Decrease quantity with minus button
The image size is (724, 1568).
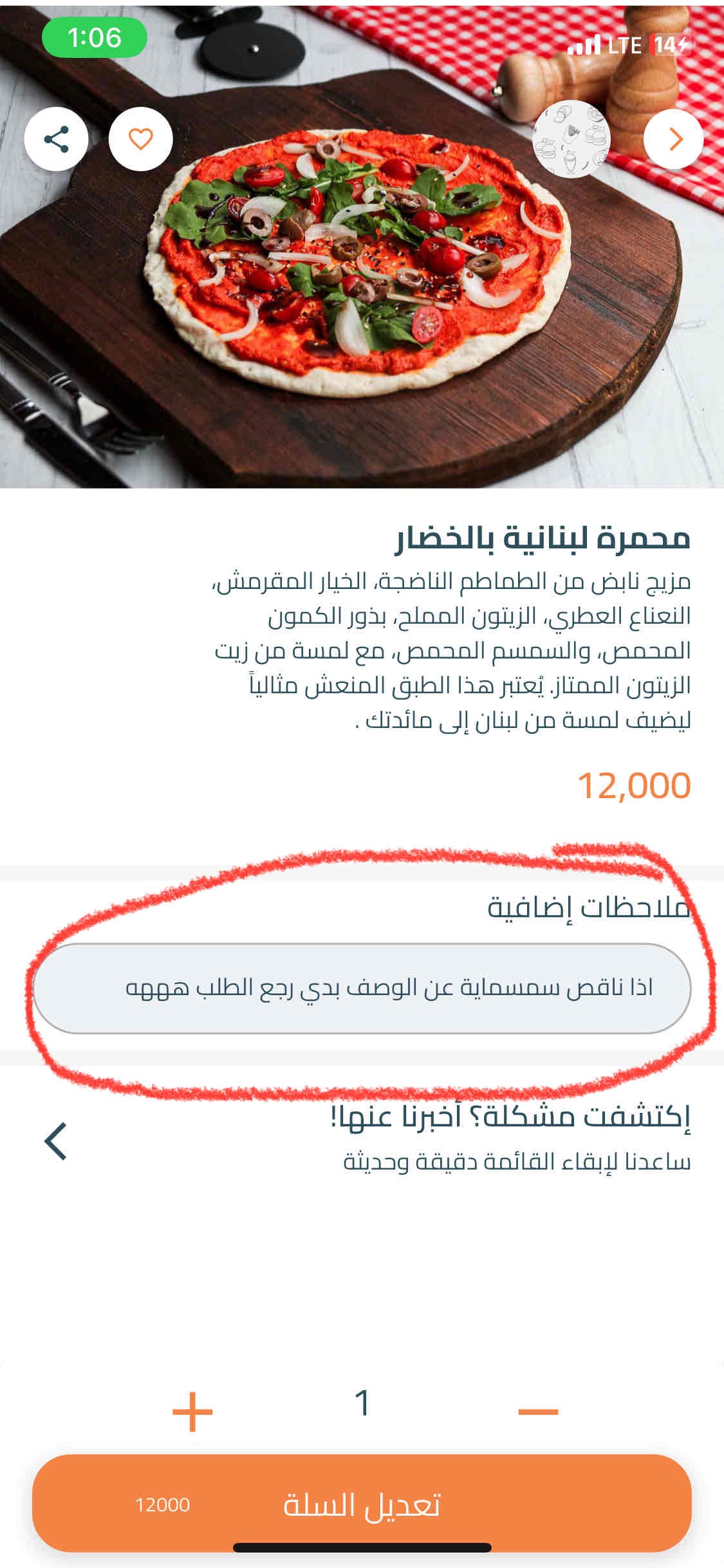(x=538, y=1412)
